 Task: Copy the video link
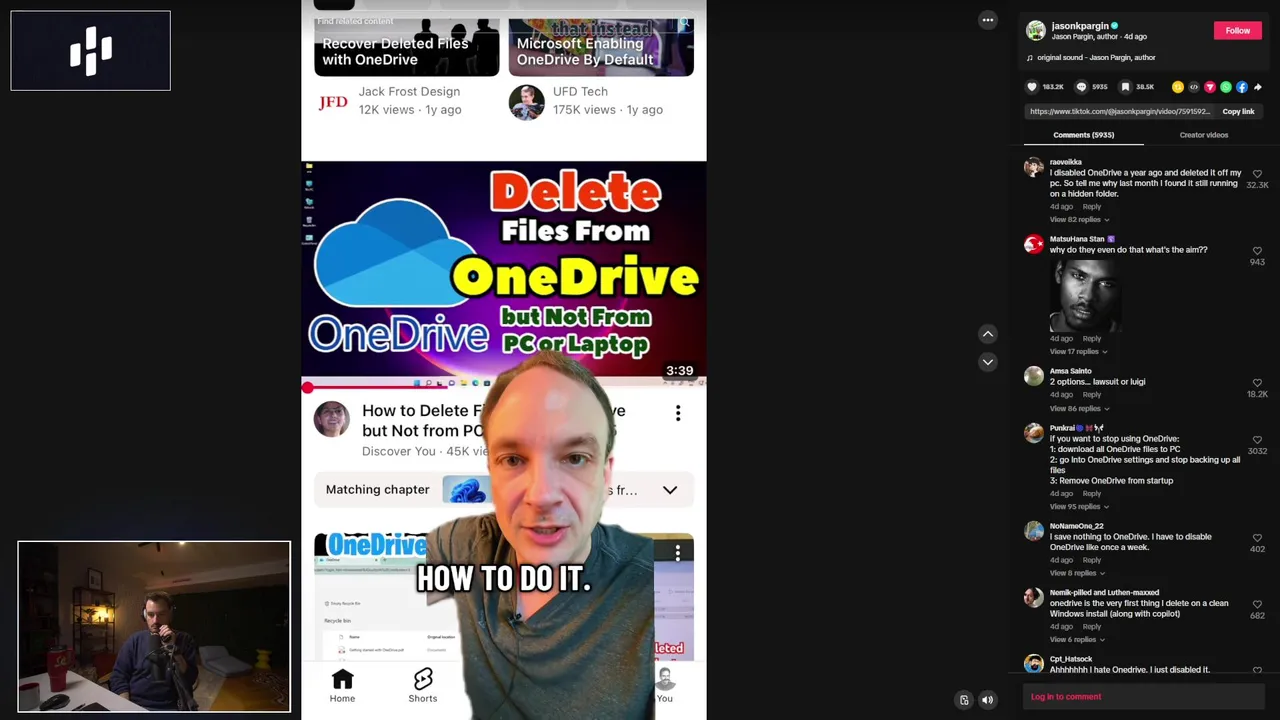click(x=1237, y=112)
